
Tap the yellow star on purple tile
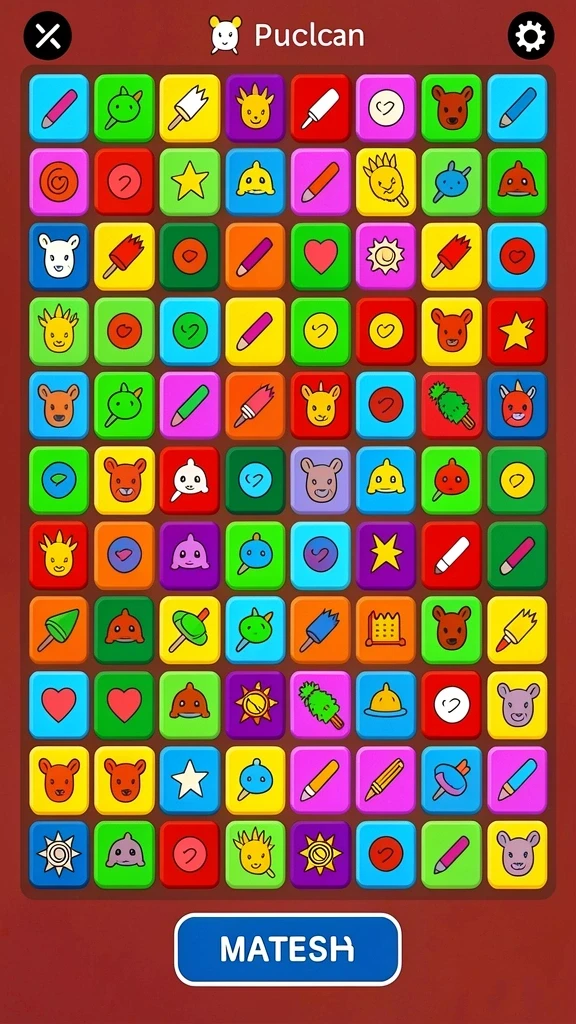tap(385, 555)
